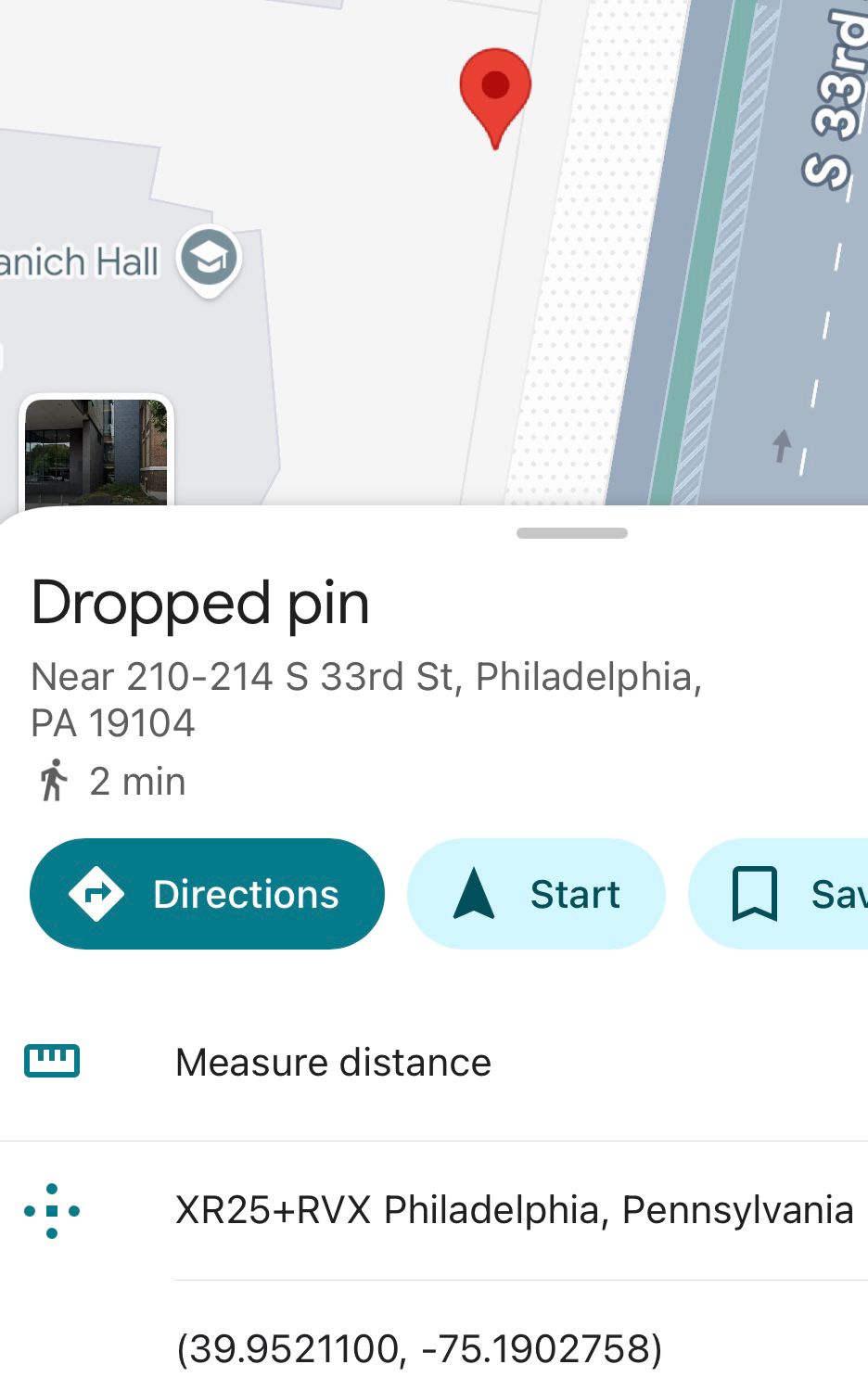The height and width of the screenshot is (1390, 868).
Task: Start navigation to the dropped pin
Action: click(536, 894)
